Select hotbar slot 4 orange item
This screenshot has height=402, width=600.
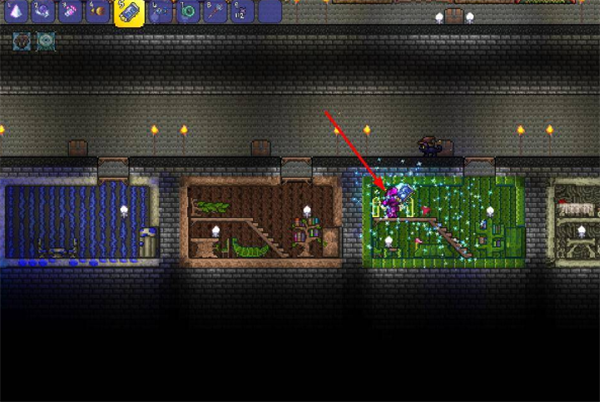(x=99, y=11)
